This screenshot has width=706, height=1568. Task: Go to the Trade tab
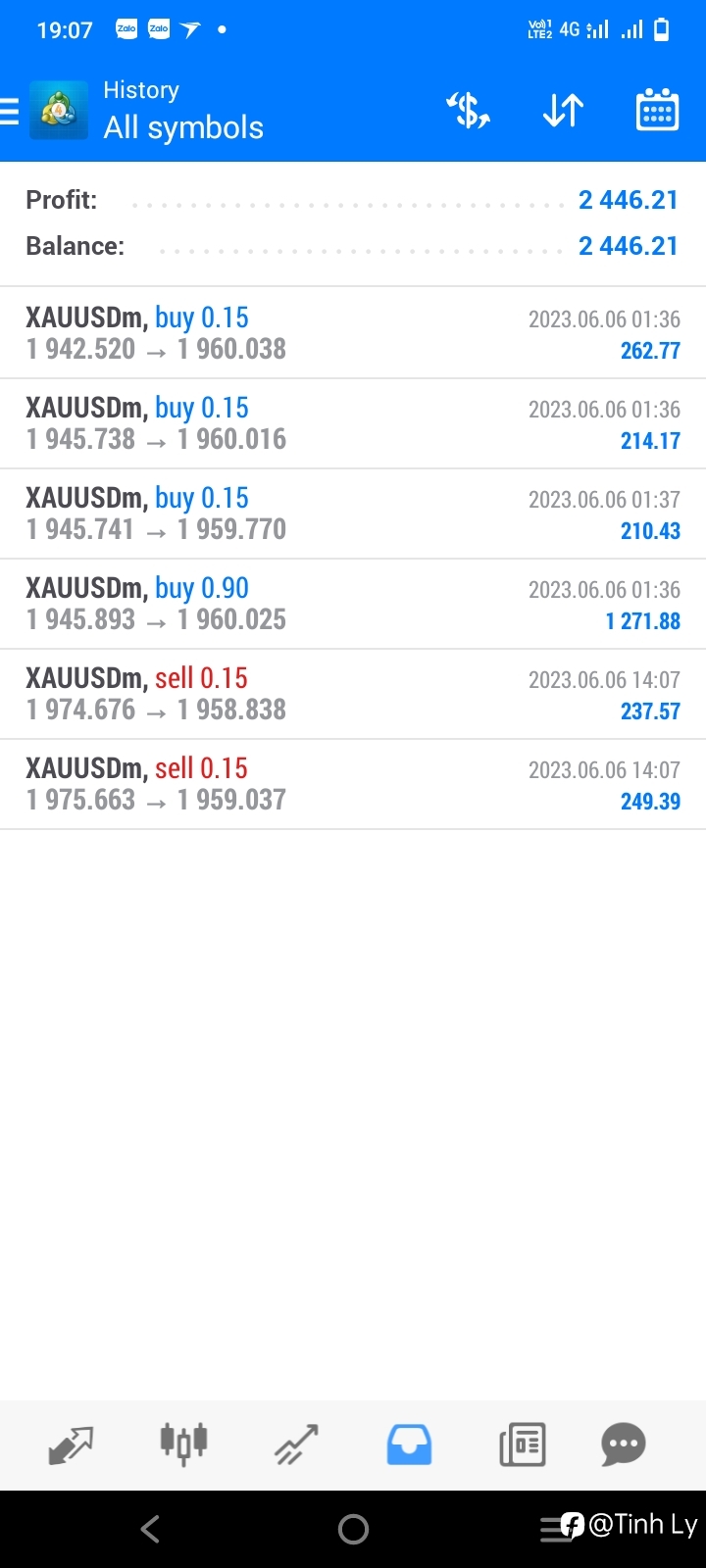point(296,1445)
